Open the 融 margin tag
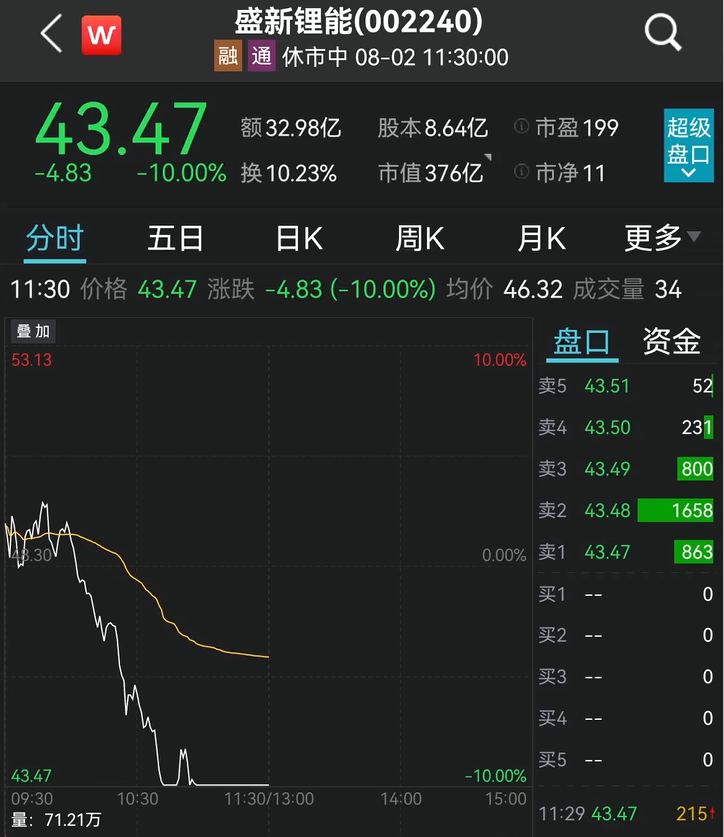This screenshot has width=724, height=837. pos(228,56)
